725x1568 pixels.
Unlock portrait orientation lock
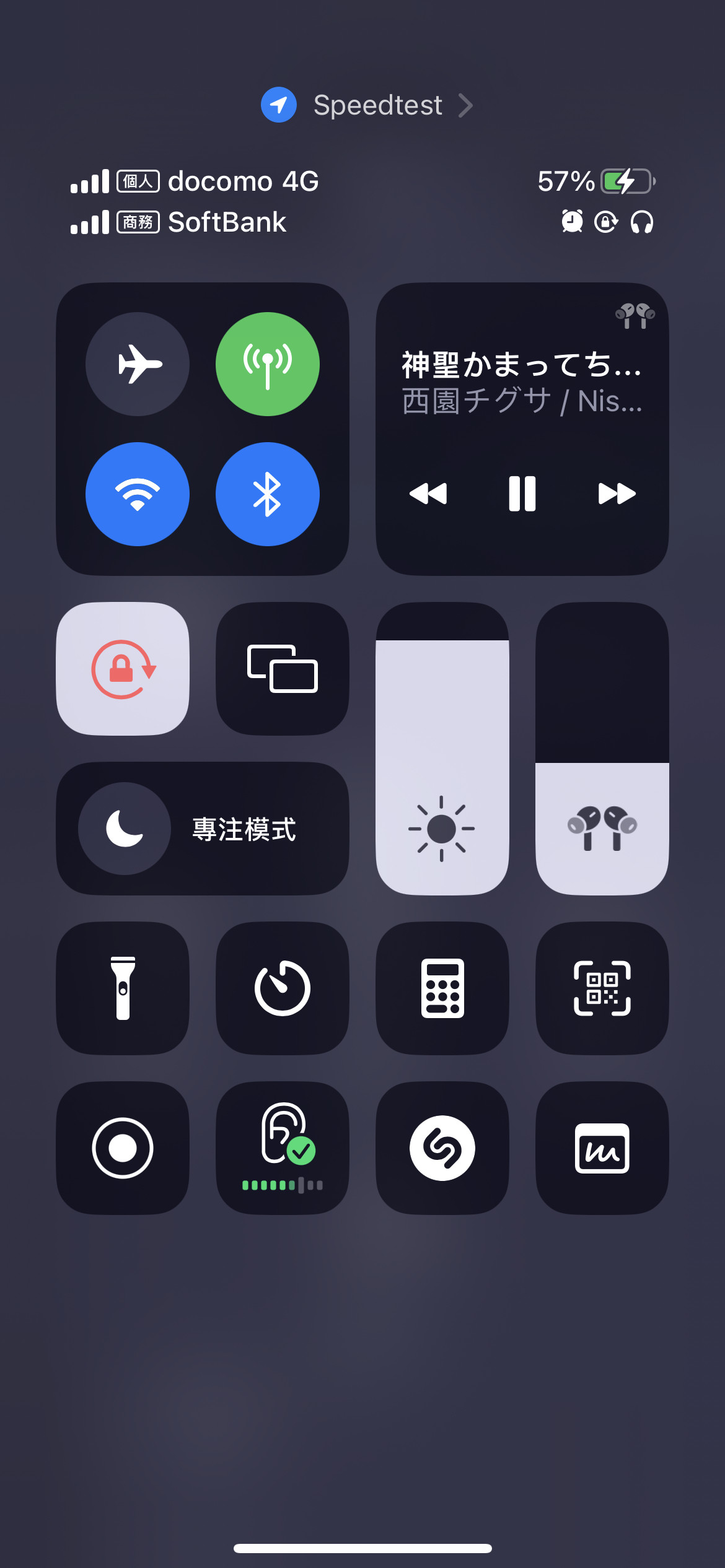coord(123,669)
